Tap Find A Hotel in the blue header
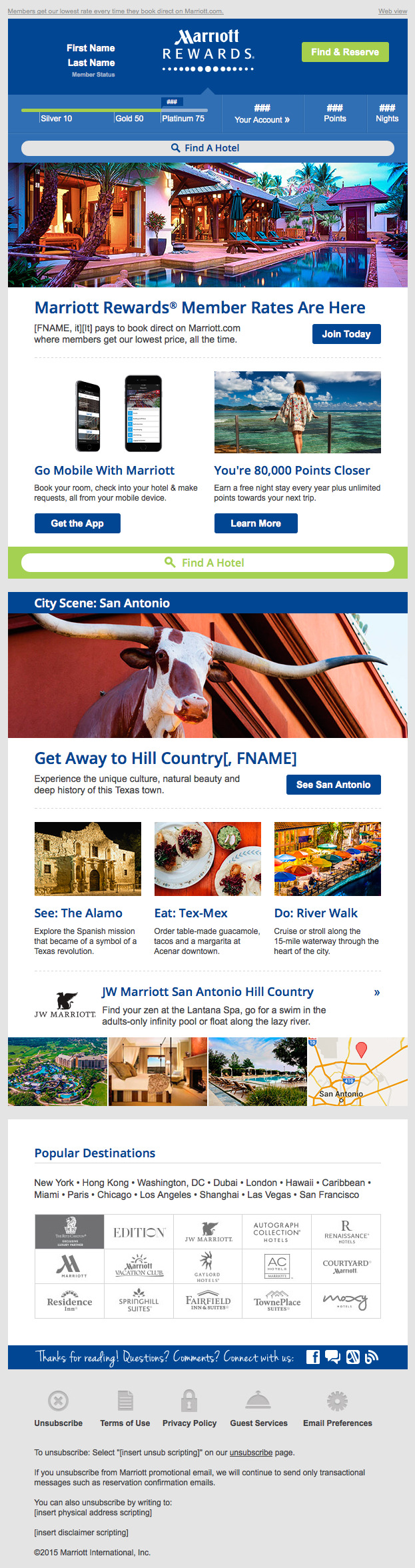 (207, 148)
